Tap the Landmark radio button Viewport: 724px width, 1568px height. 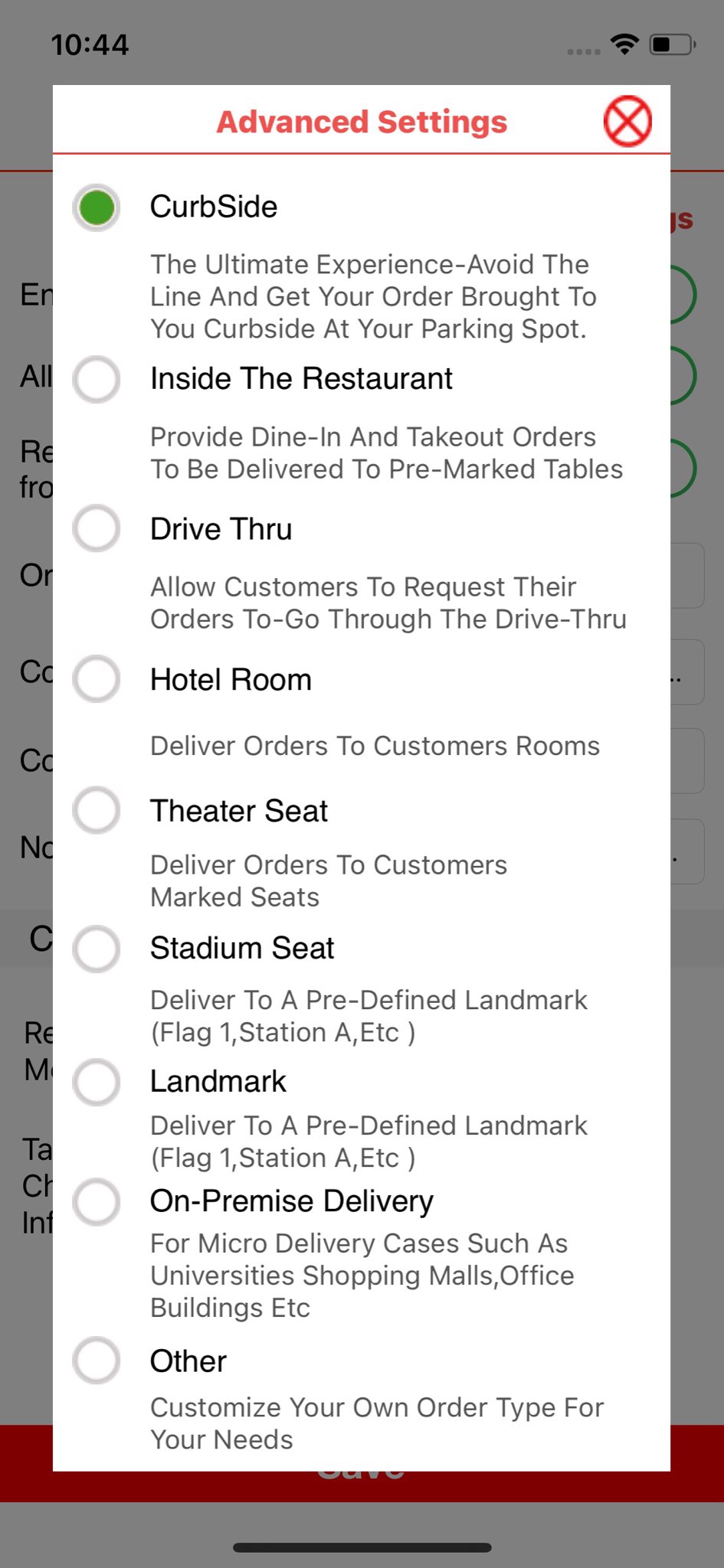click(97, 1082)
